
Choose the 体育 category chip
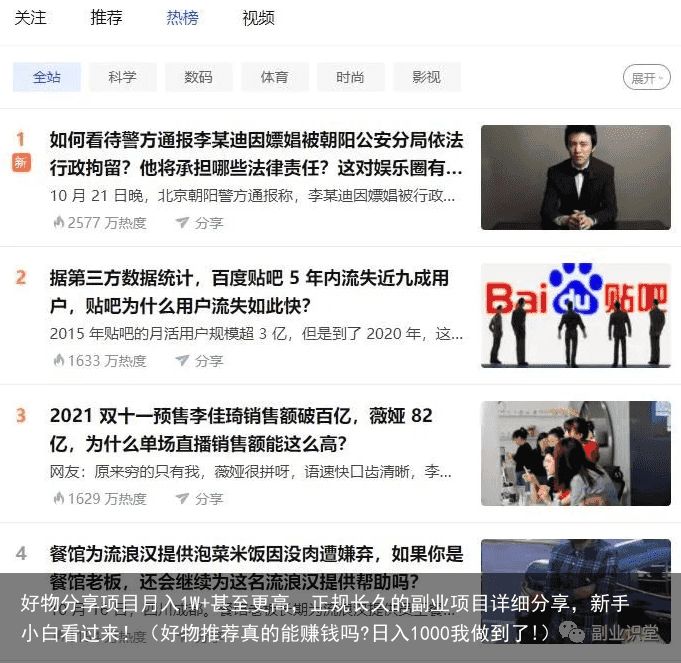[x=274, y=77]
